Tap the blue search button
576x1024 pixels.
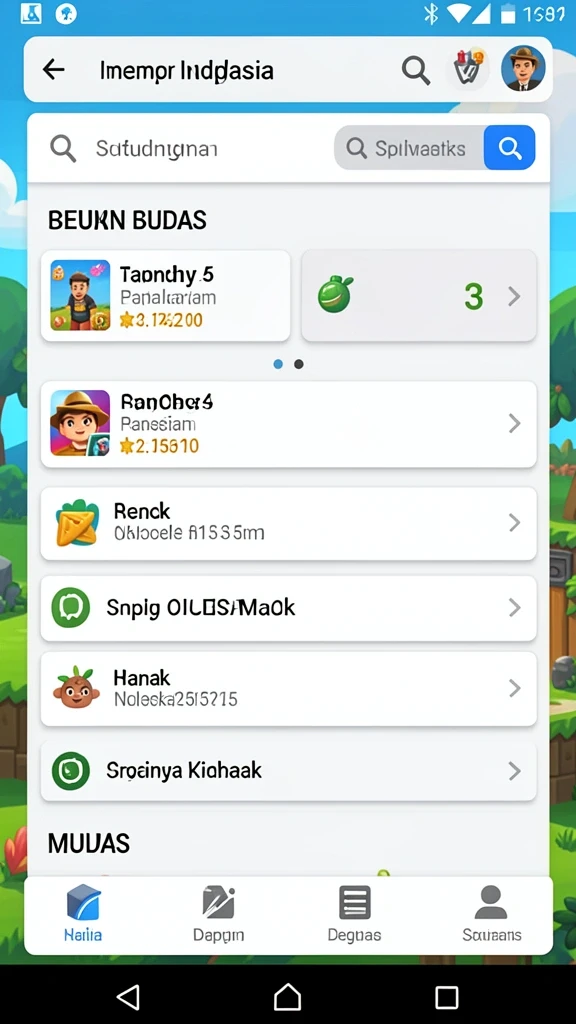coord(509,148)
